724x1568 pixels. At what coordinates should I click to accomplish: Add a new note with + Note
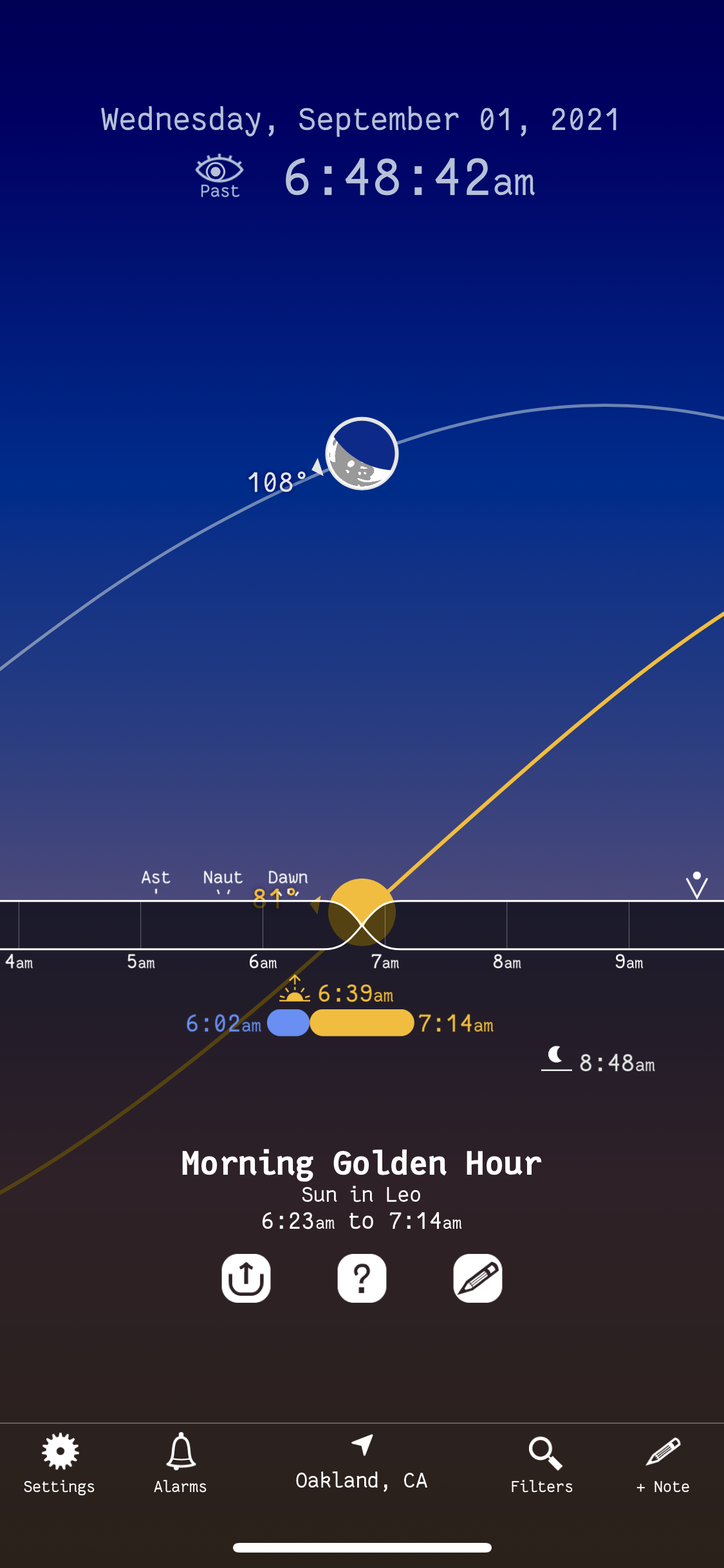pyautogui.click(x=663, y=1463)
